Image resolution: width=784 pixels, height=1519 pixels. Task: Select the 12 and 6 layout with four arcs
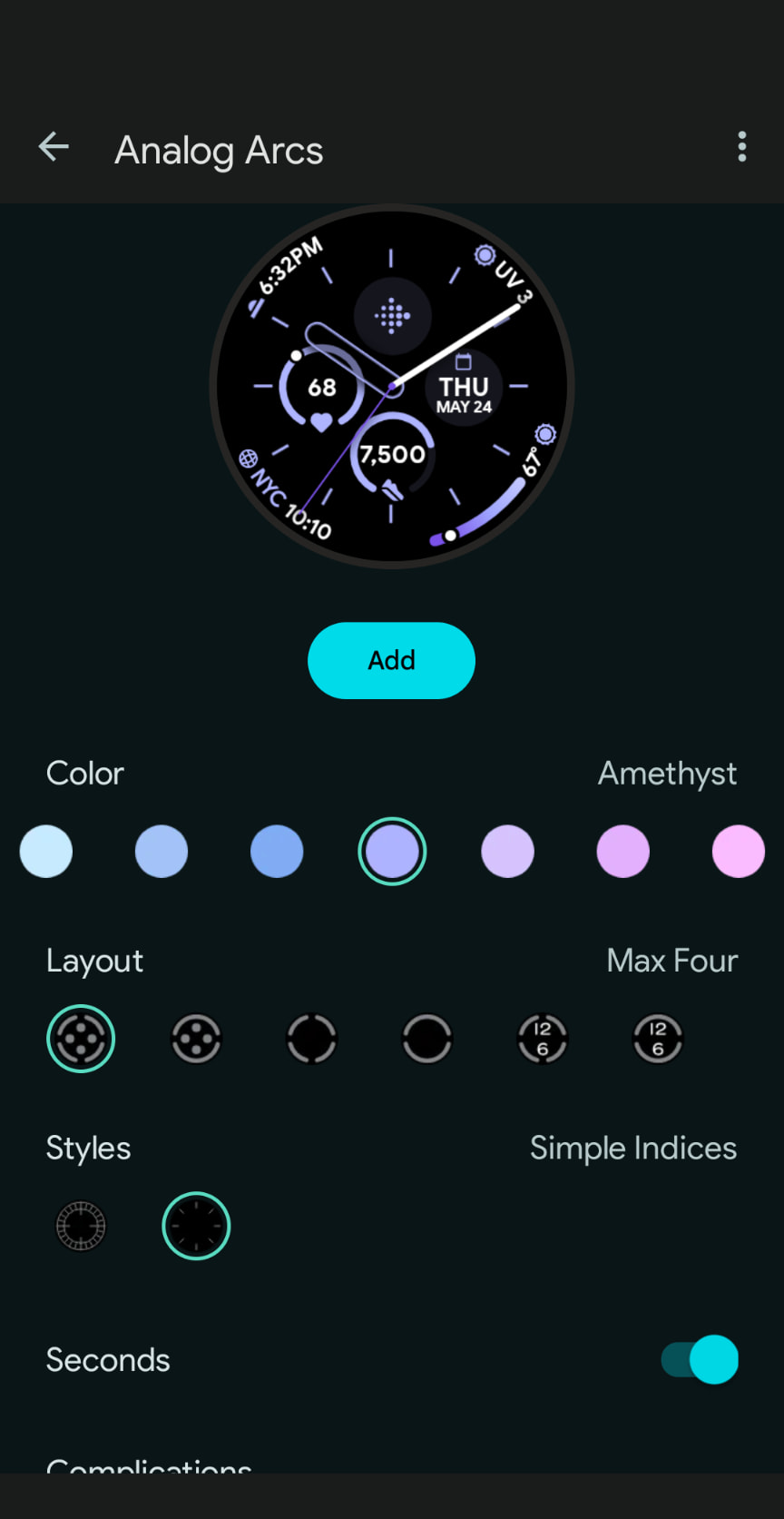click(x=543, y=1039)
